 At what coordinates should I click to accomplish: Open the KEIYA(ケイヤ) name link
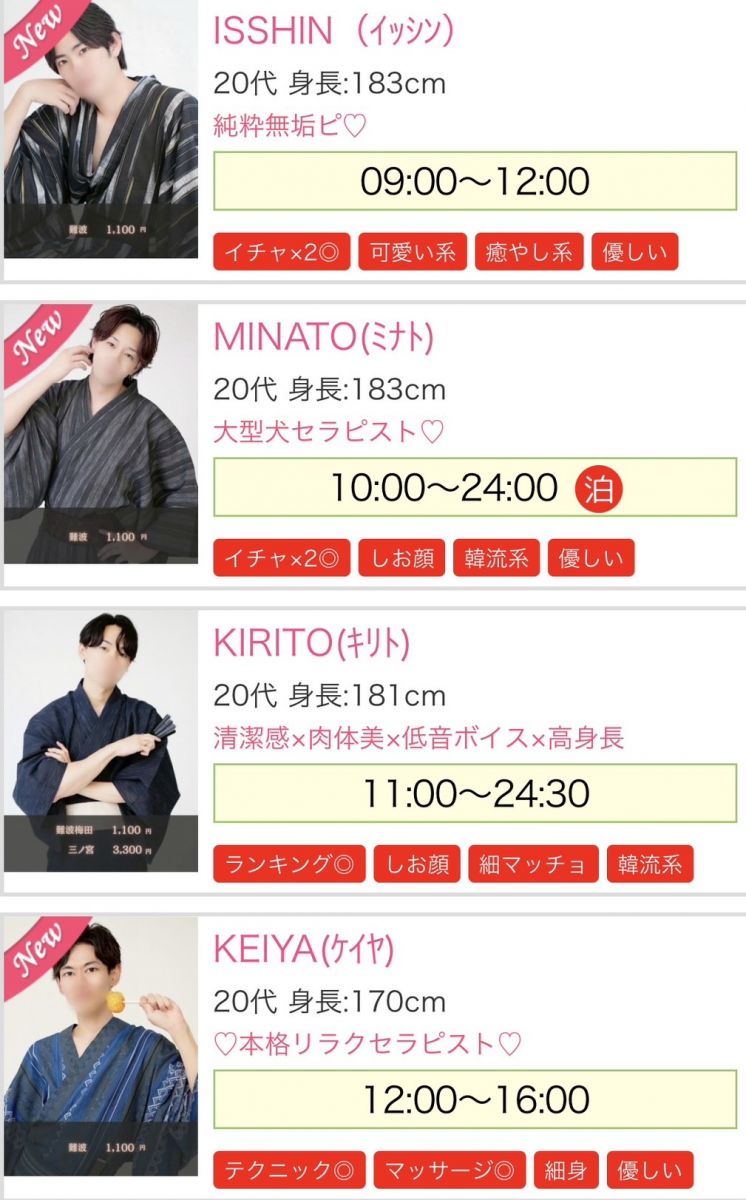point(303,950)
